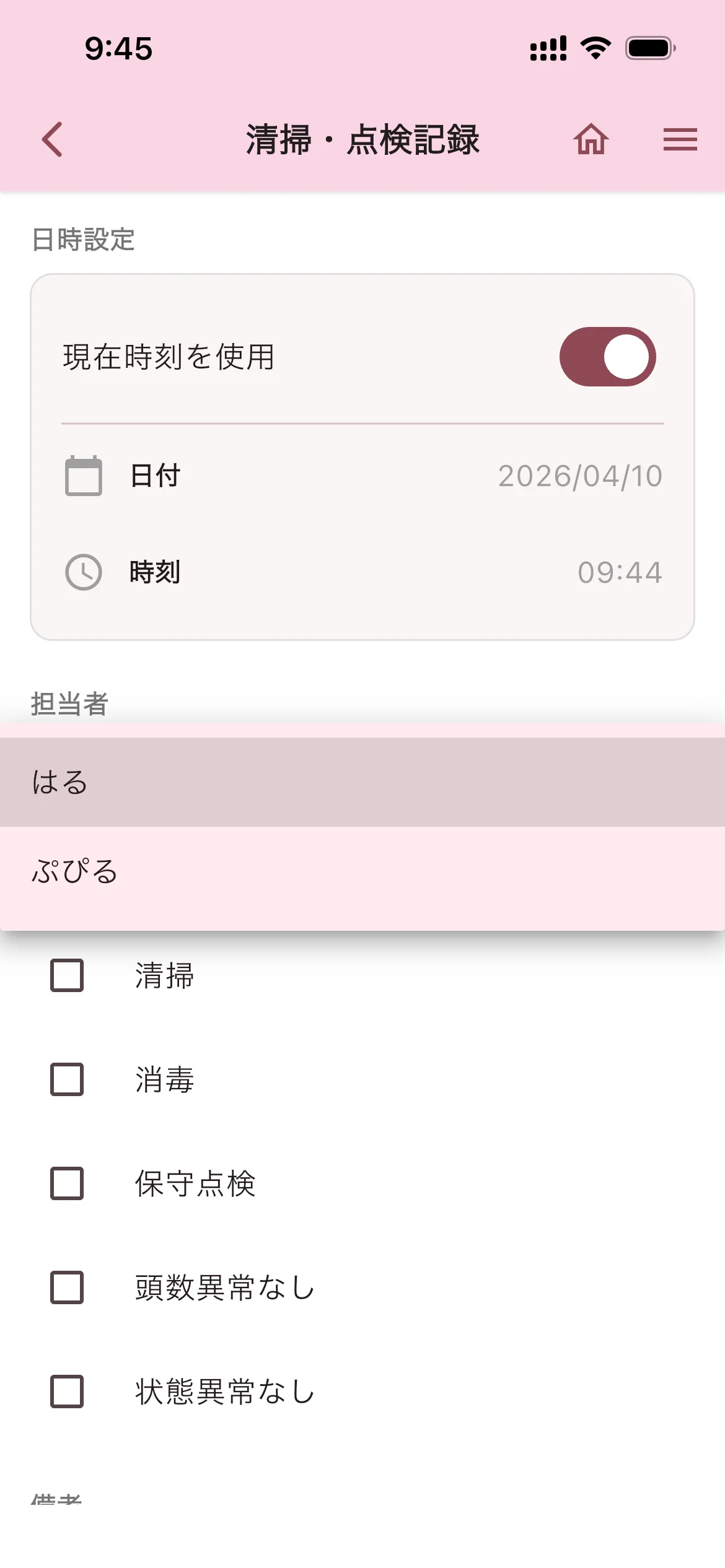Viewport: 725px width, 1568px height.
Task: Check the 頭数異常なし checkbox
Action: click(x=66, y=1288)
